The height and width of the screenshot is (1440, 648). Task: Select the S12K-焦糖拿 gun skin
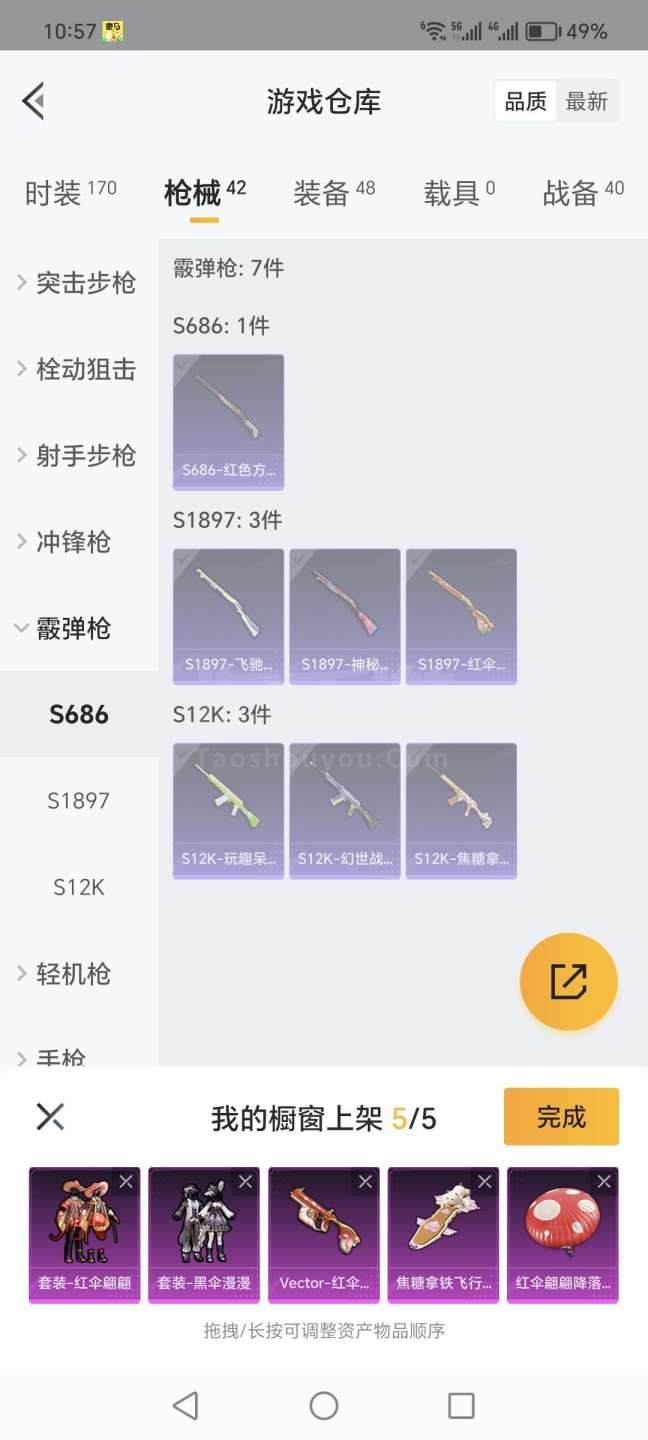coord(461,810)
